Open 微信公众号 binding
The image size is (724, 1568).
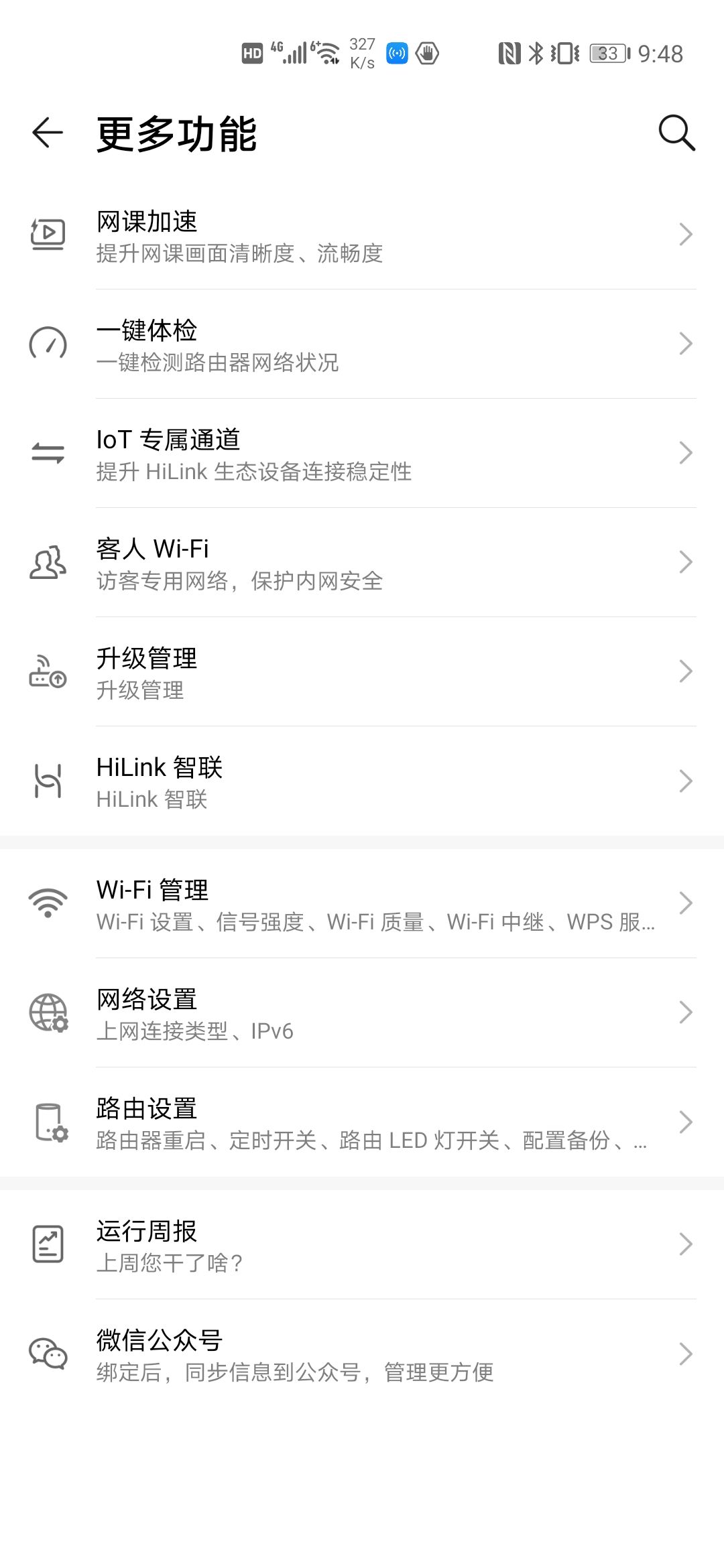coord(362,1354)
